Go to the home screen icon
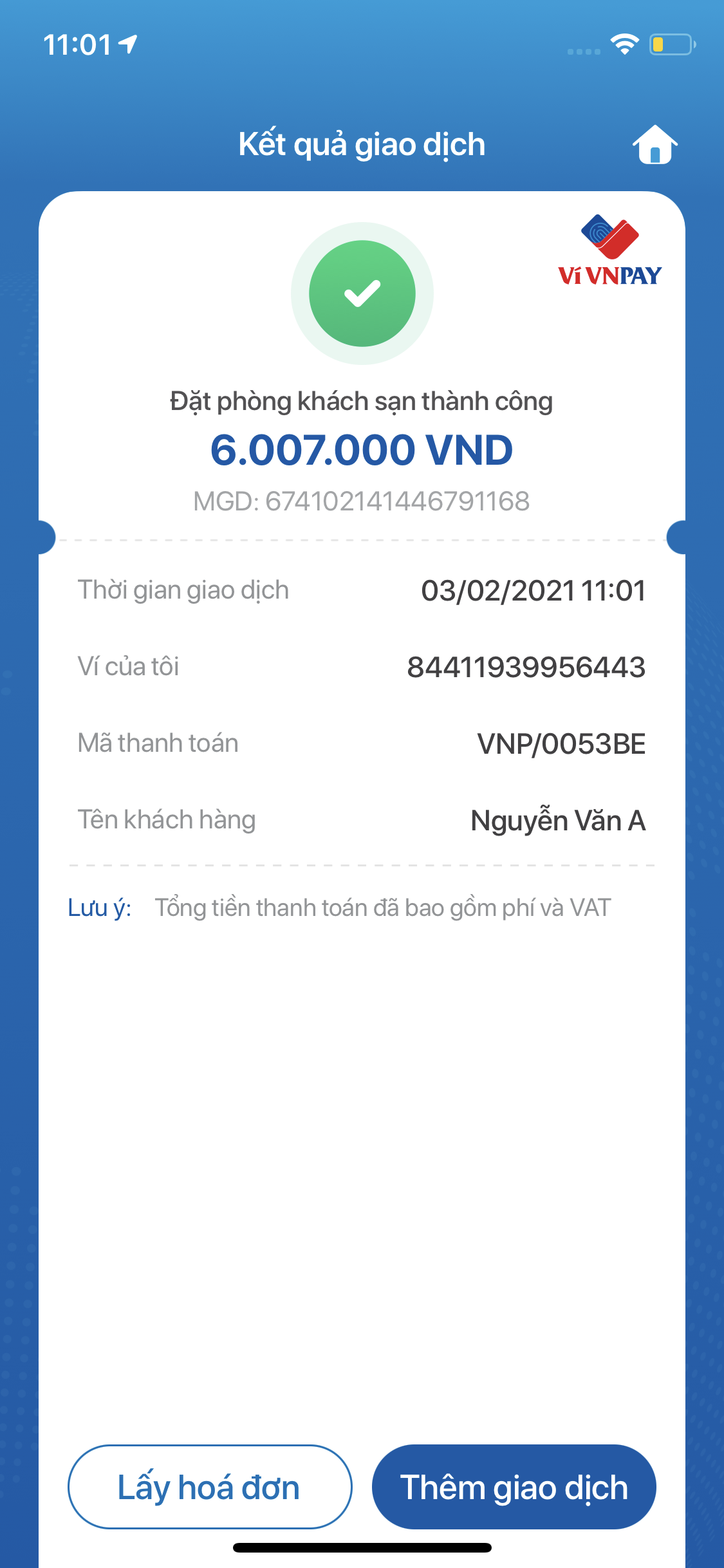Viewport: 724px width, 1568px height. [x=654, y=145]
